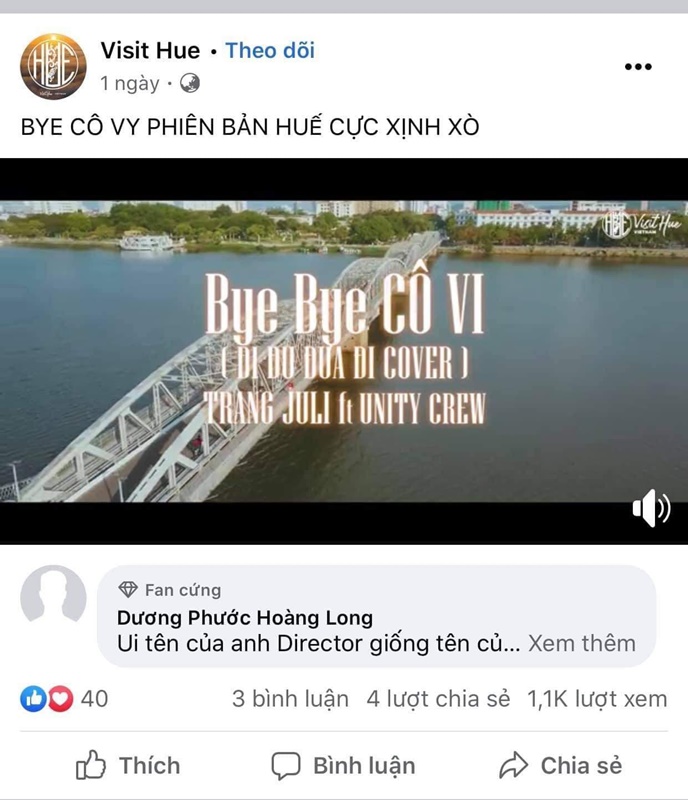Image resolution: width=688 pixels, height=800 pixels.
Task: Open the post's three-dot options menu
Action: pos(638,66)
